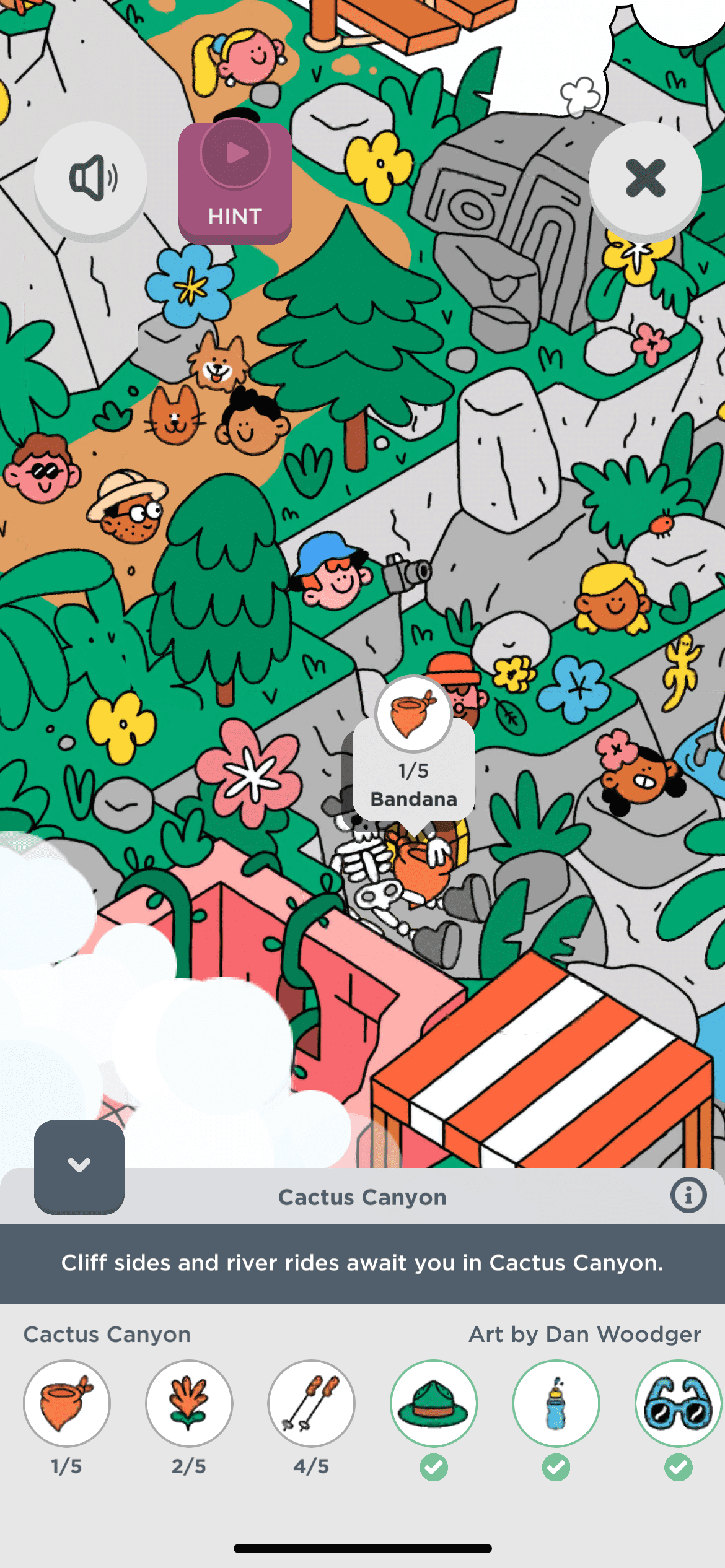Toggle the sound speaker button
725x1568 pixels.
pyautogui.click(x=91, y=178)
